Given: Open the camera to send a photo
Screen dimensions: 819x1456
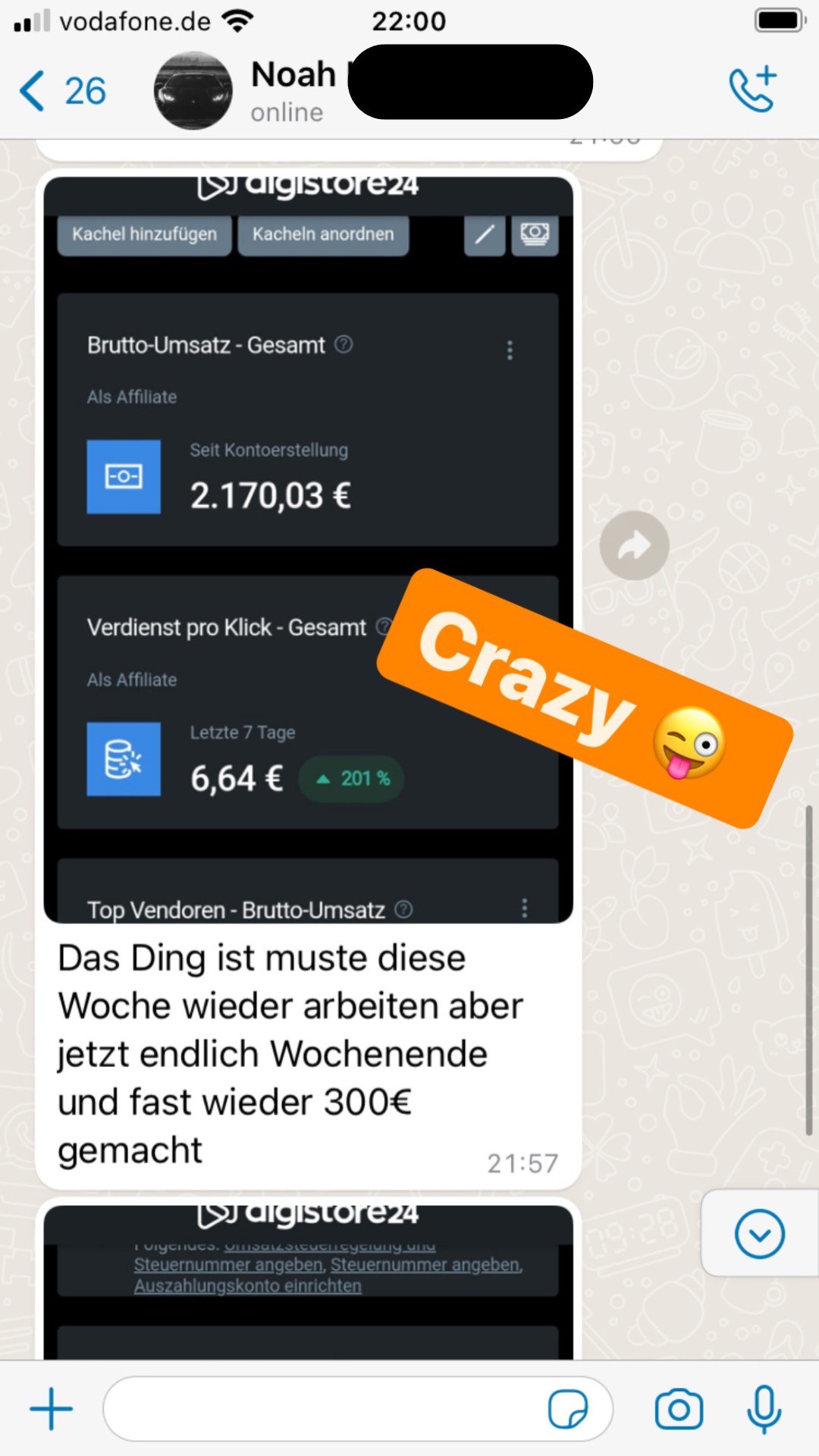Looking at the screenshot, I should (679, 1409).
